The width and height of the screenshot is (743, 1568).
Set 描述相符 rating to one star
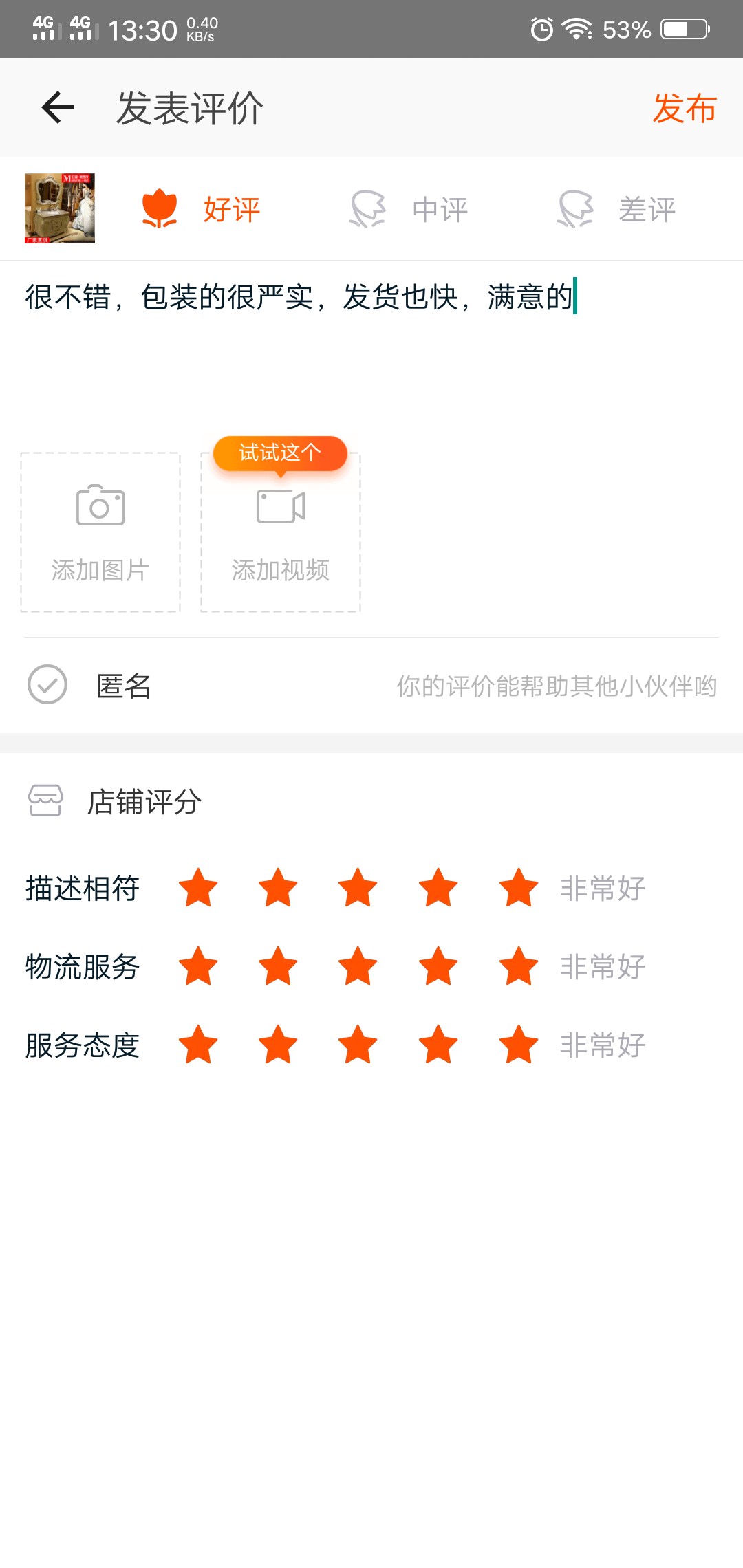198,888
